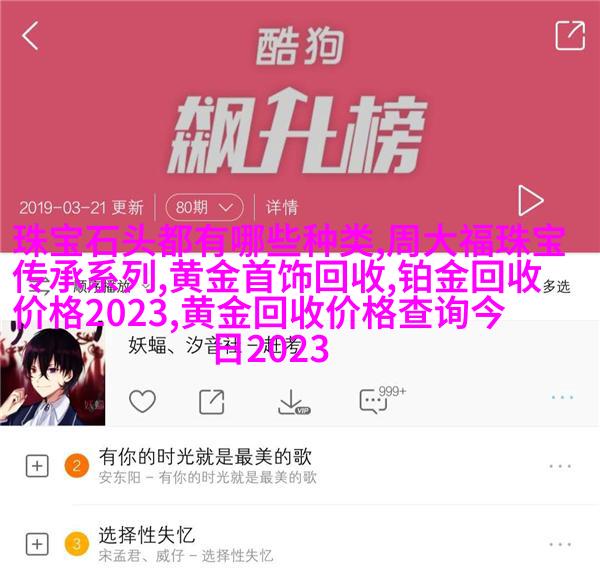
Task: Add 选择性失忆 with the plus icon
Action: point(36,543)
